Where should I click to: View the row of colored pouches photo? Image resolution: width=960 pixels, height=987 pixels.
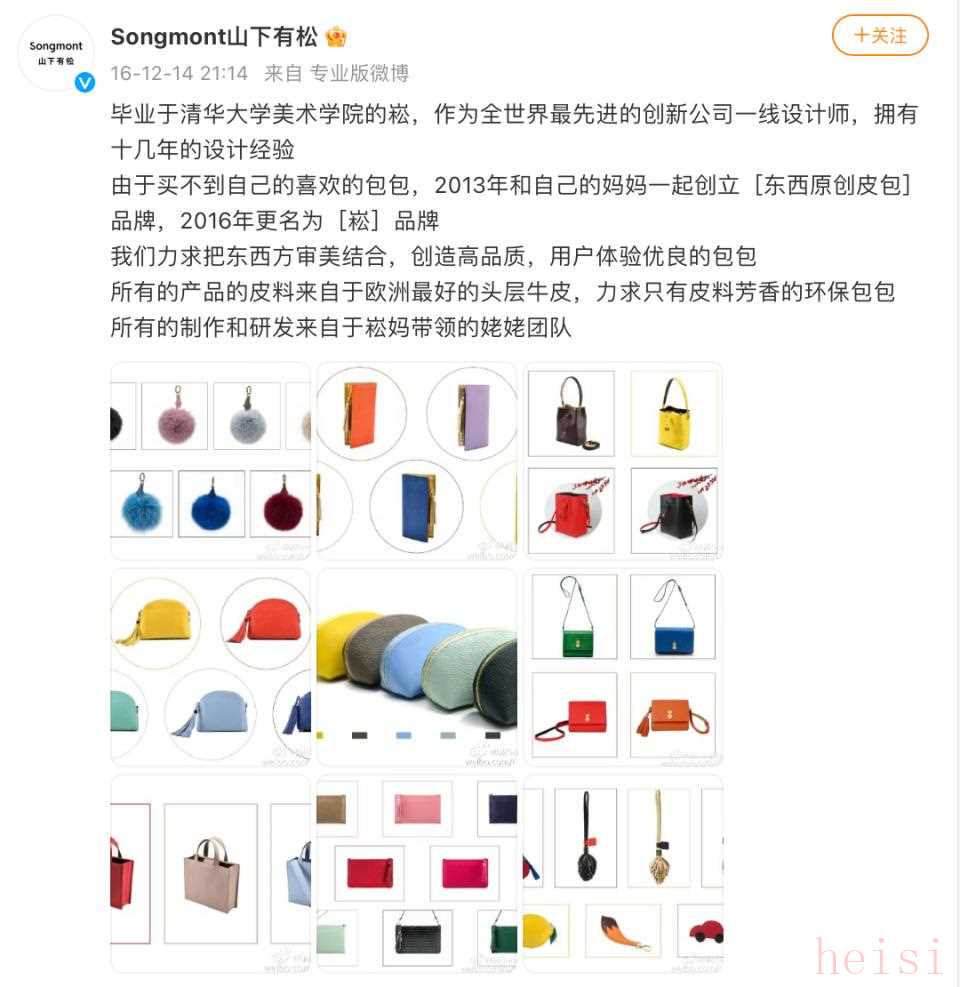pyautogui.click(x=417, y=667)
